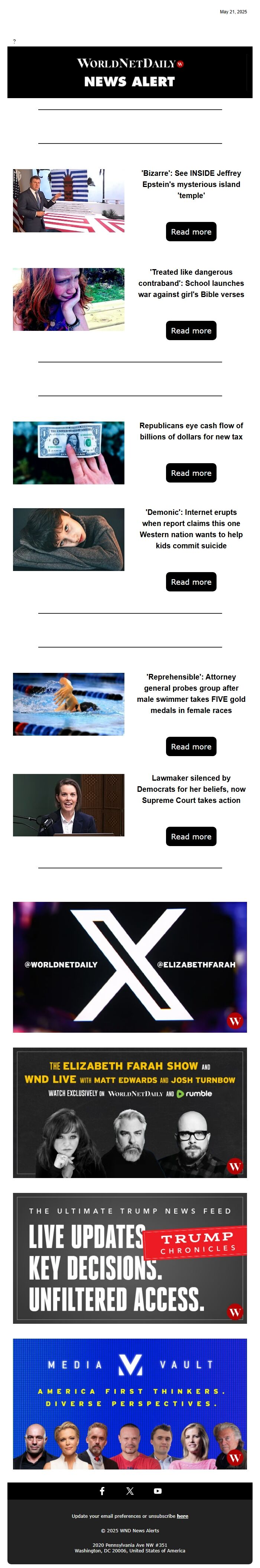Read more about Jeffrey Epstein's island temple
This screenshot has height=1568, width=260.
pyautogui.click(x=191, y=231)
